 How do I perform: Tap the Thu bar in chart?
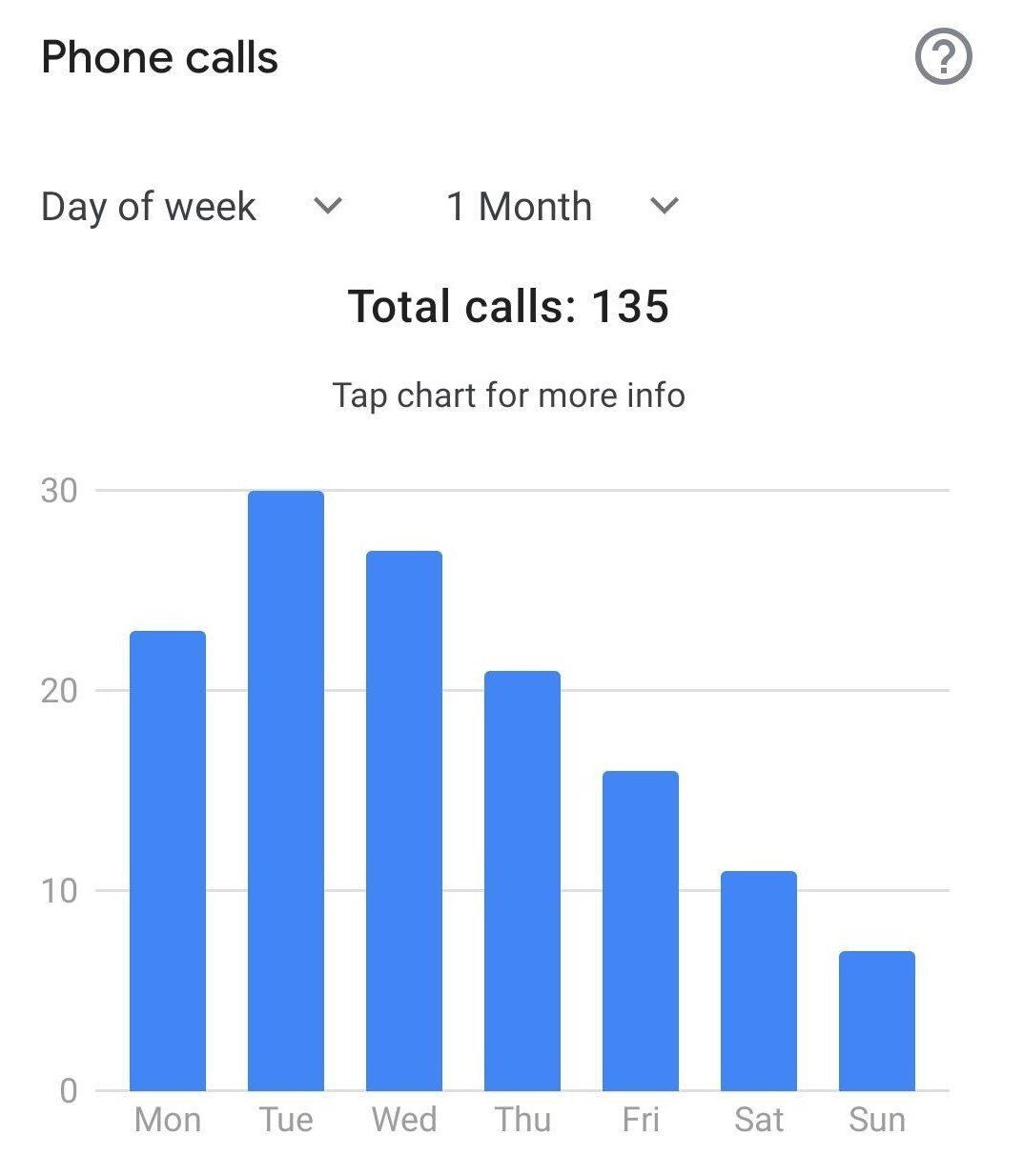pos(522,881)
